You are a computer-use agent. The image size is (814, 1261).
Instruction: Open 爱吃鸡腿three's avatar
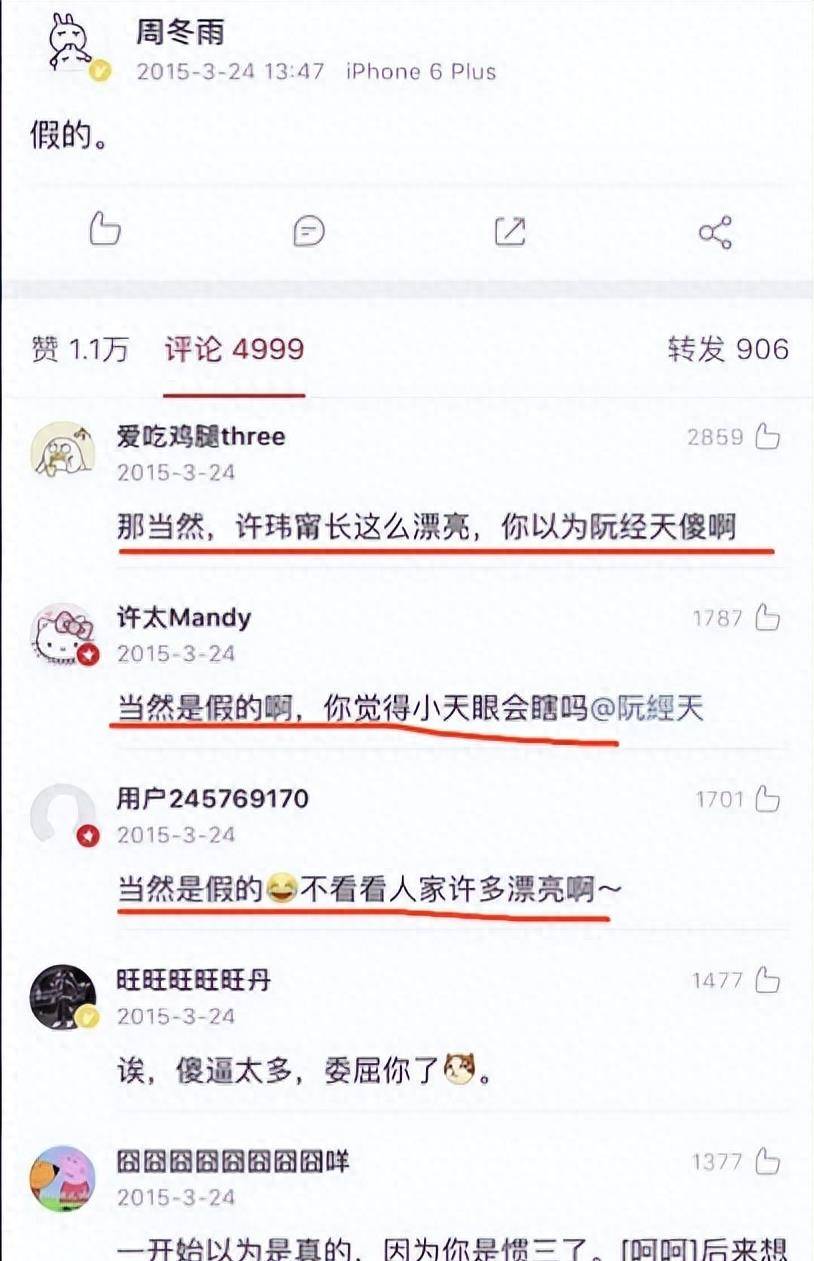click(x=63, y=450)
